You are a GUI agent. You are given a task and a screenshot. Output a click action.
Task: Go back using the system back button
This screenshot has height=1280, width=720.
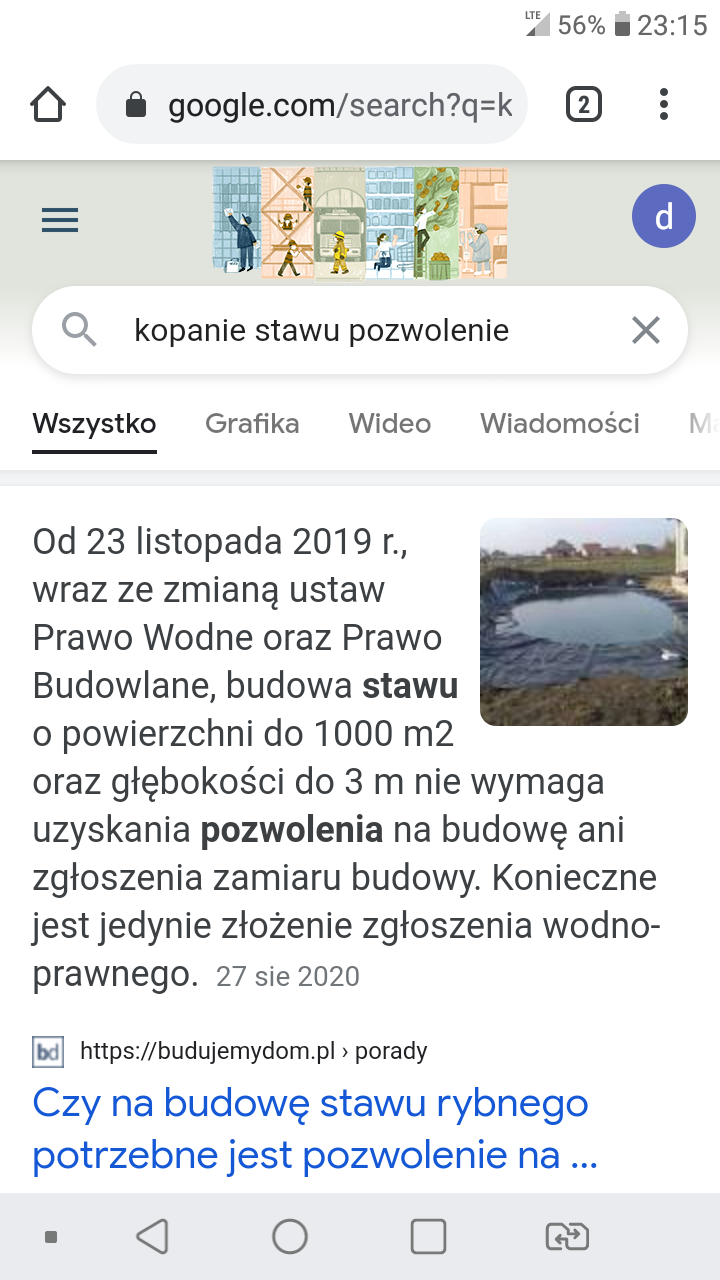click(152, 1237)
